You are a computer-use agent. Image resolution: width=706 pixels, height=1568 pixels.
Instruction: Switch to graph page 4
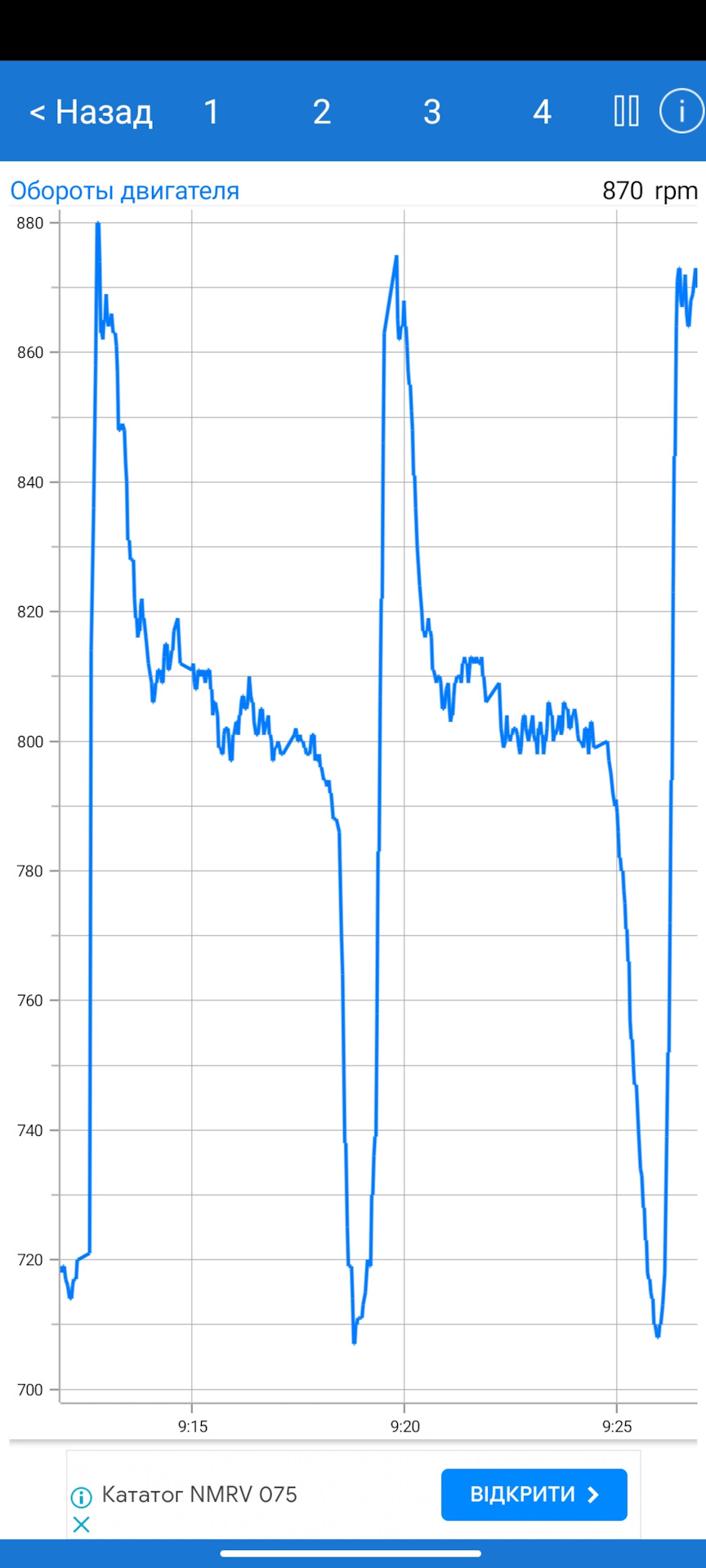point(542,112)
